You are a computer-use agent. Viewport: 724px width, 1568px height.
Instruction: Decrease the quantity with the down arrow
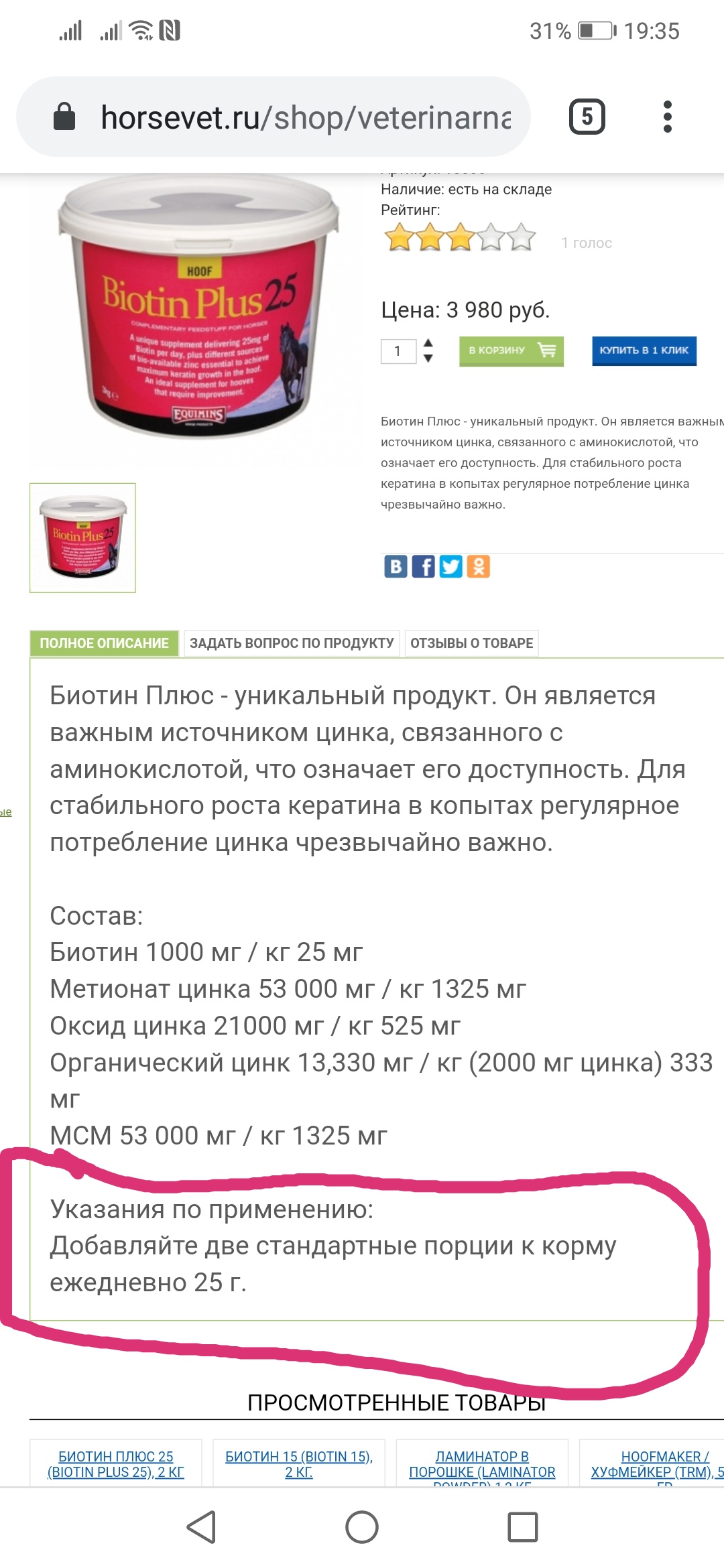pyautogui.click(x=428, y=358)
